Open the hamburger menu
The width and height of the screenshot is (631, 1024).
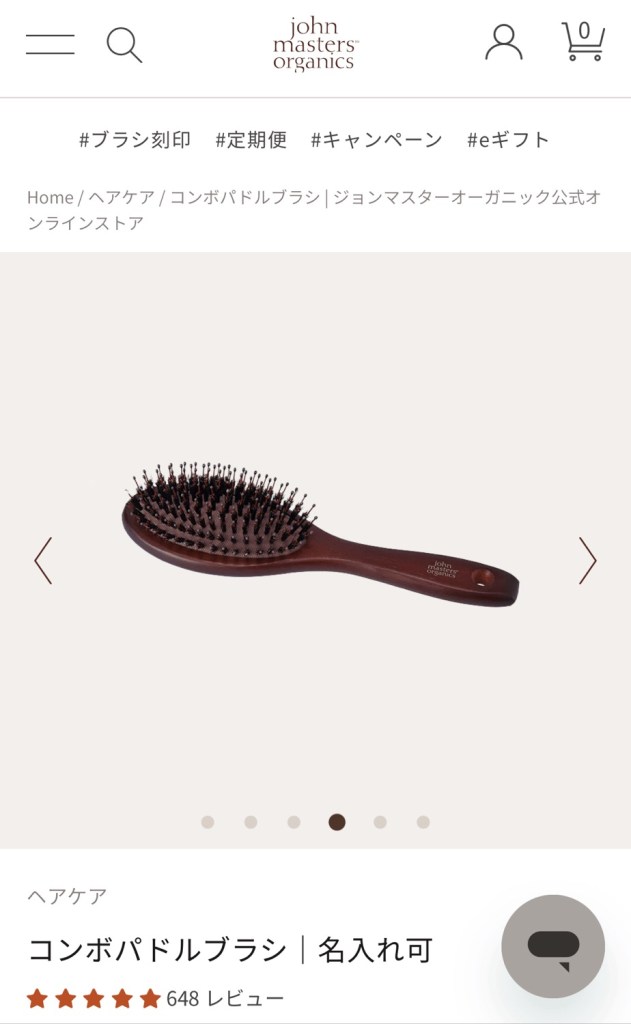(x=50, y=44)
